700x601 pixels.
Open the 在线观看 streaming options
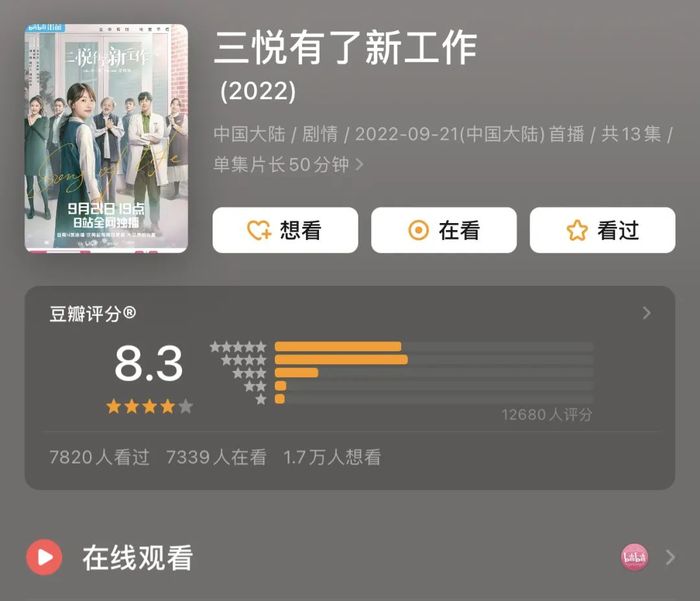669,557
